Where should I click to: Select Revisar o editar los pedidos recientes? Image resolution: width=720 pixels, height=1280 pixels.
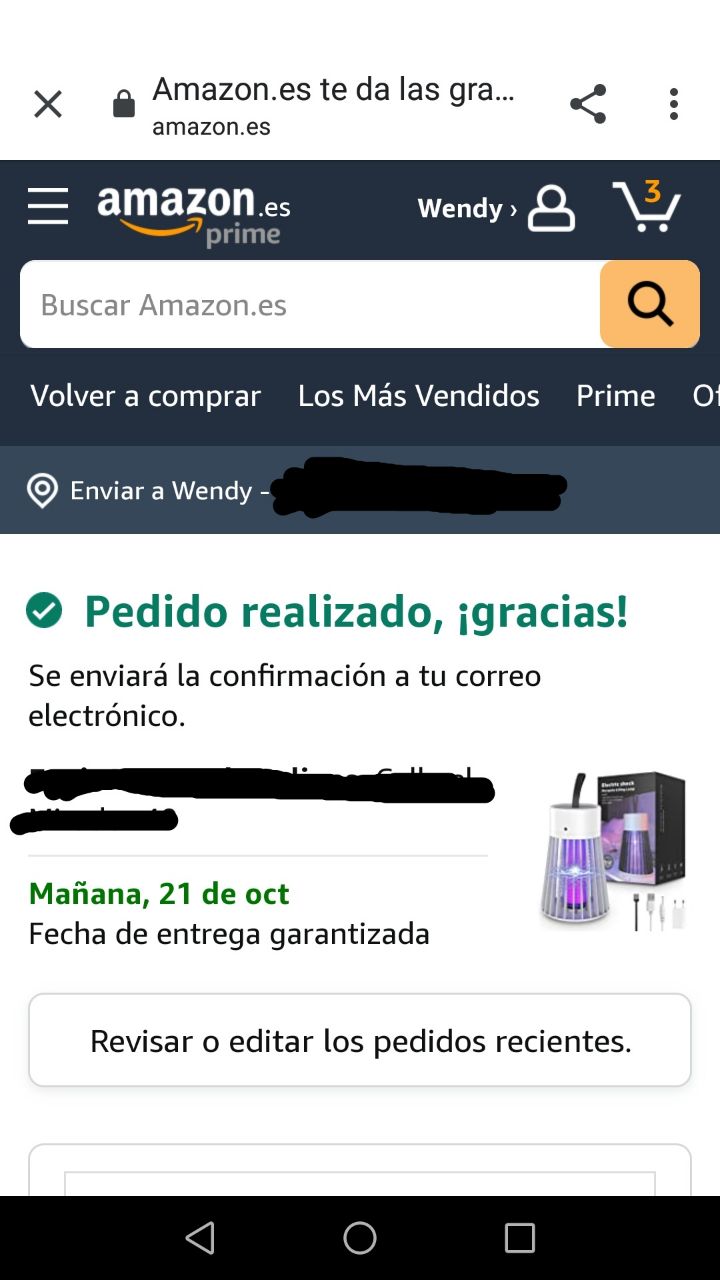pyautogui.click(x=360, y=1041)
